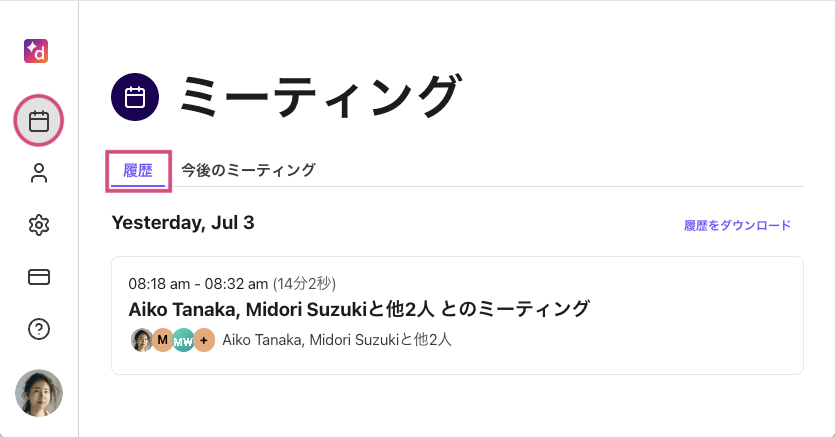Screen dimensions: 835x437
Task: Switch to the 今後のミーティング tab
Action: [248, 170]
